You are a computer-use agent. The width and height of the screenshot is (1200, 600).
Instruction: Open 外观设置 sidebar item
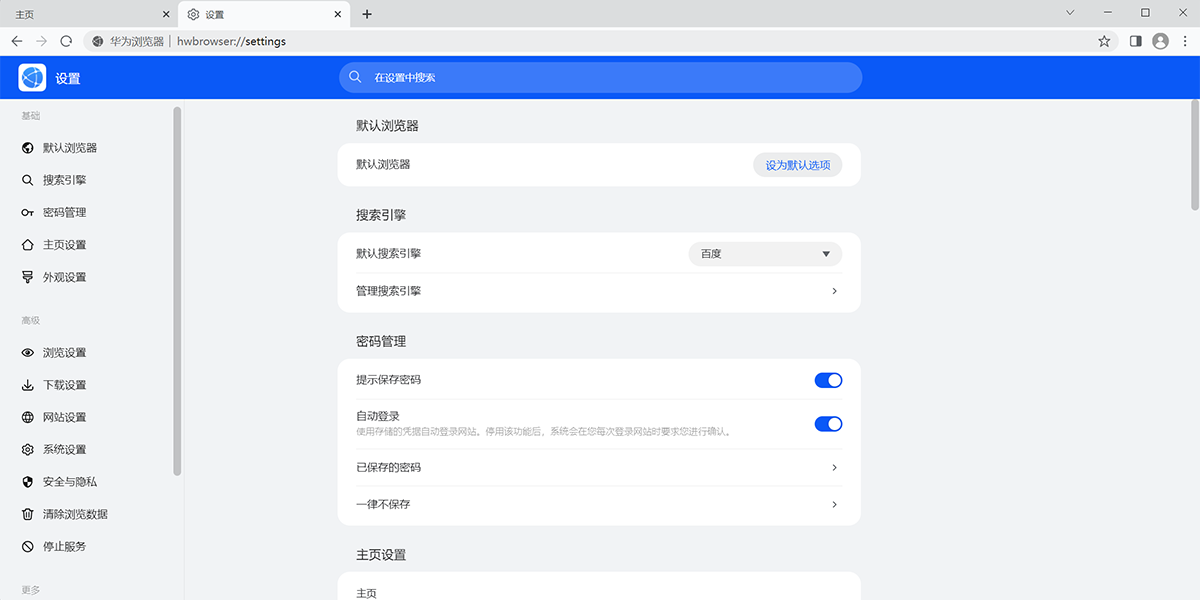coord(64,277)
